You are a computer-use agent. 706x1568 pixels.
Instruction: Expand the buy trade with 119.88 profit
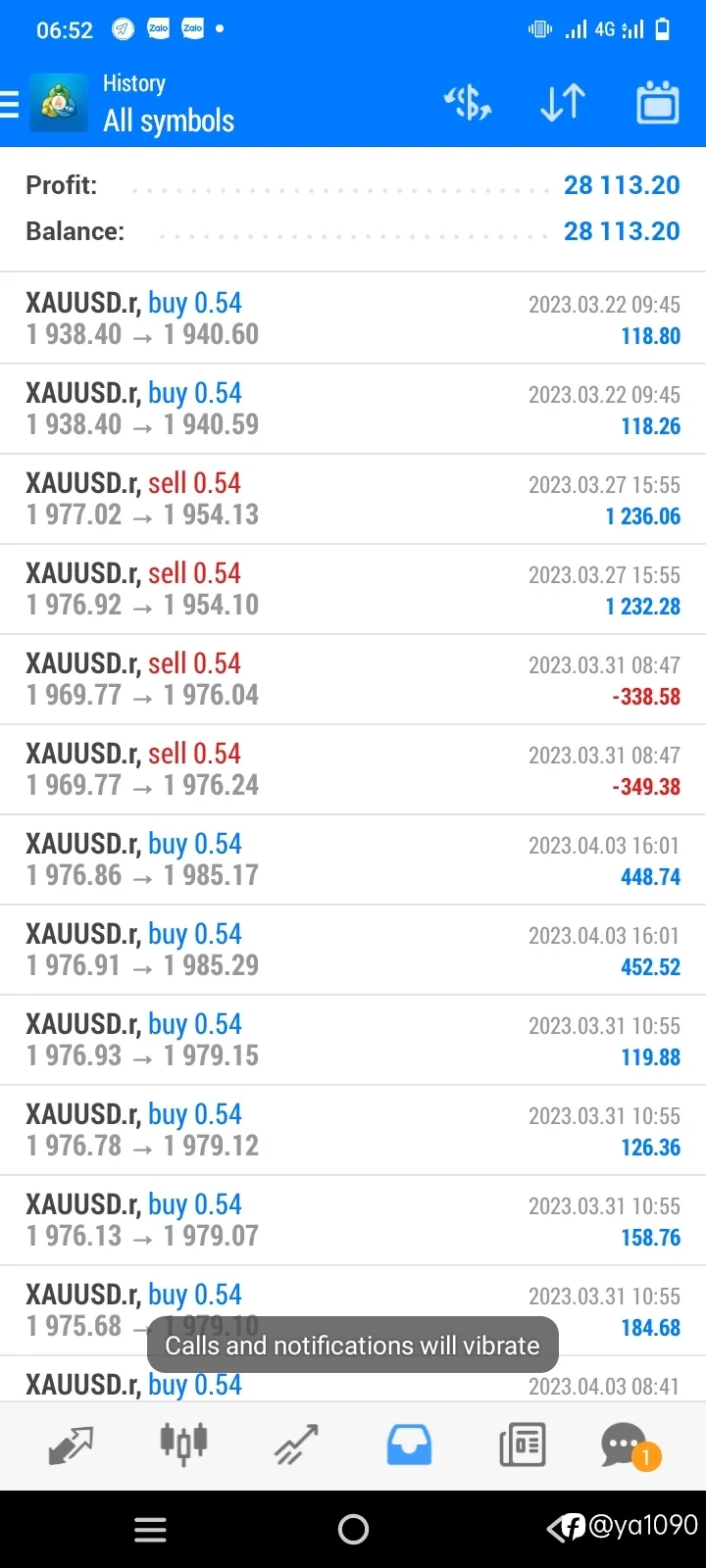[353, 1040]
